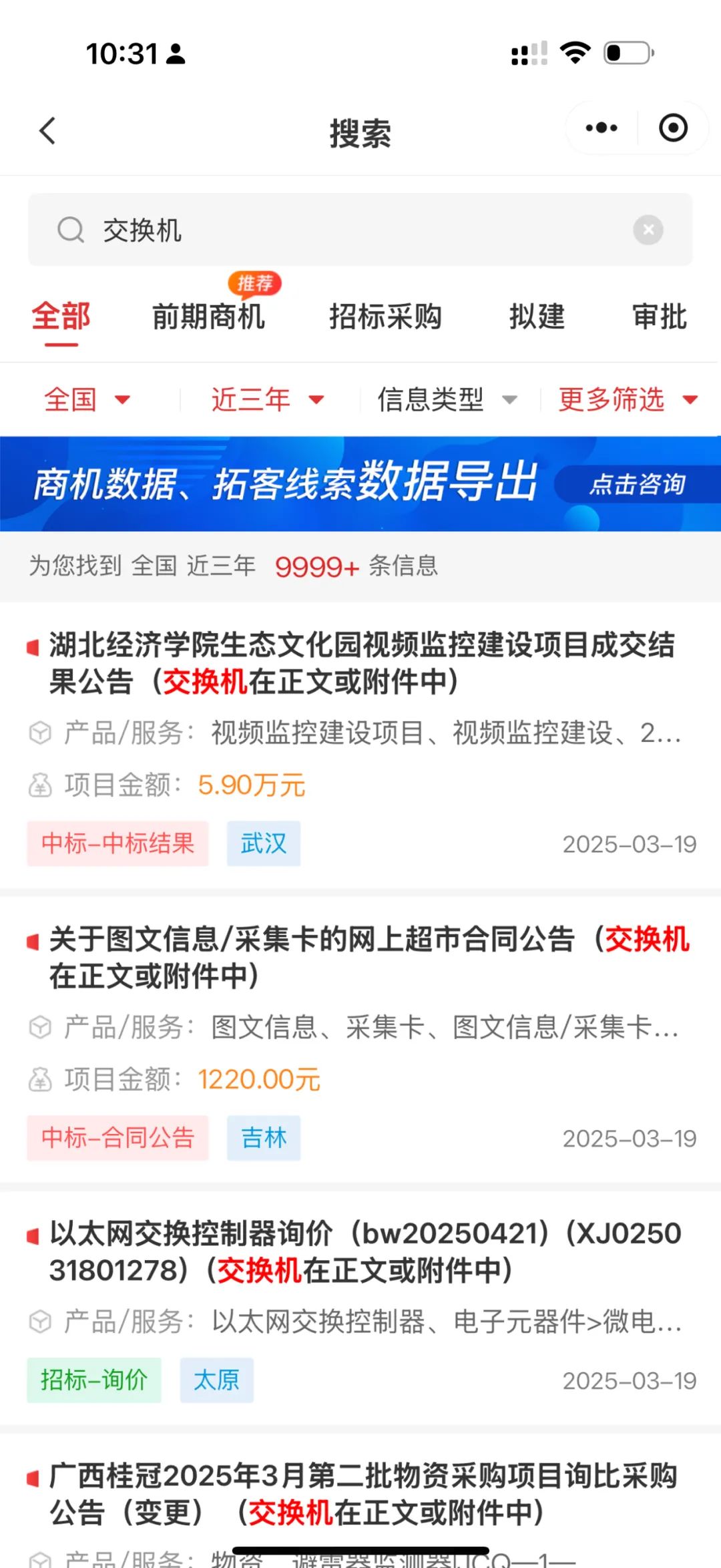Switch to the 拟建 tab
Screen dimensions: 721x1568
[537, 317]
